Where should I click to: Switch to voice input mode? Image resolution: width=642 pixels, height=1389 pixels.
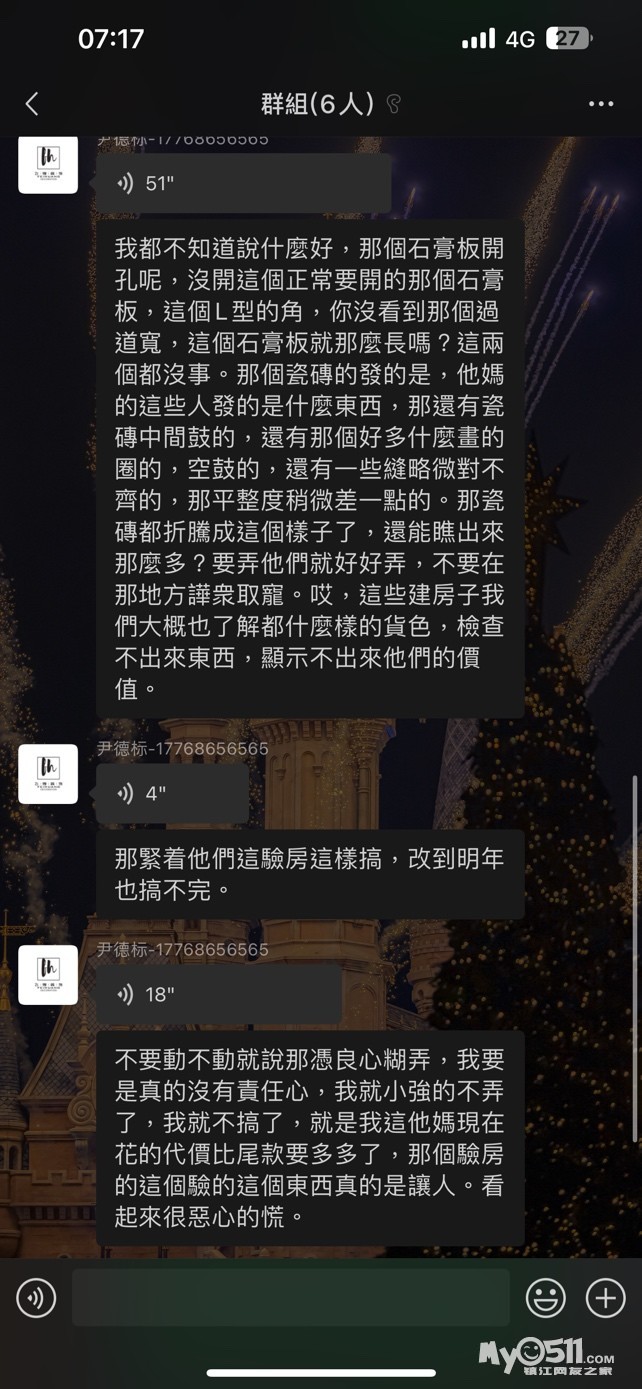tap(36, 1298)
